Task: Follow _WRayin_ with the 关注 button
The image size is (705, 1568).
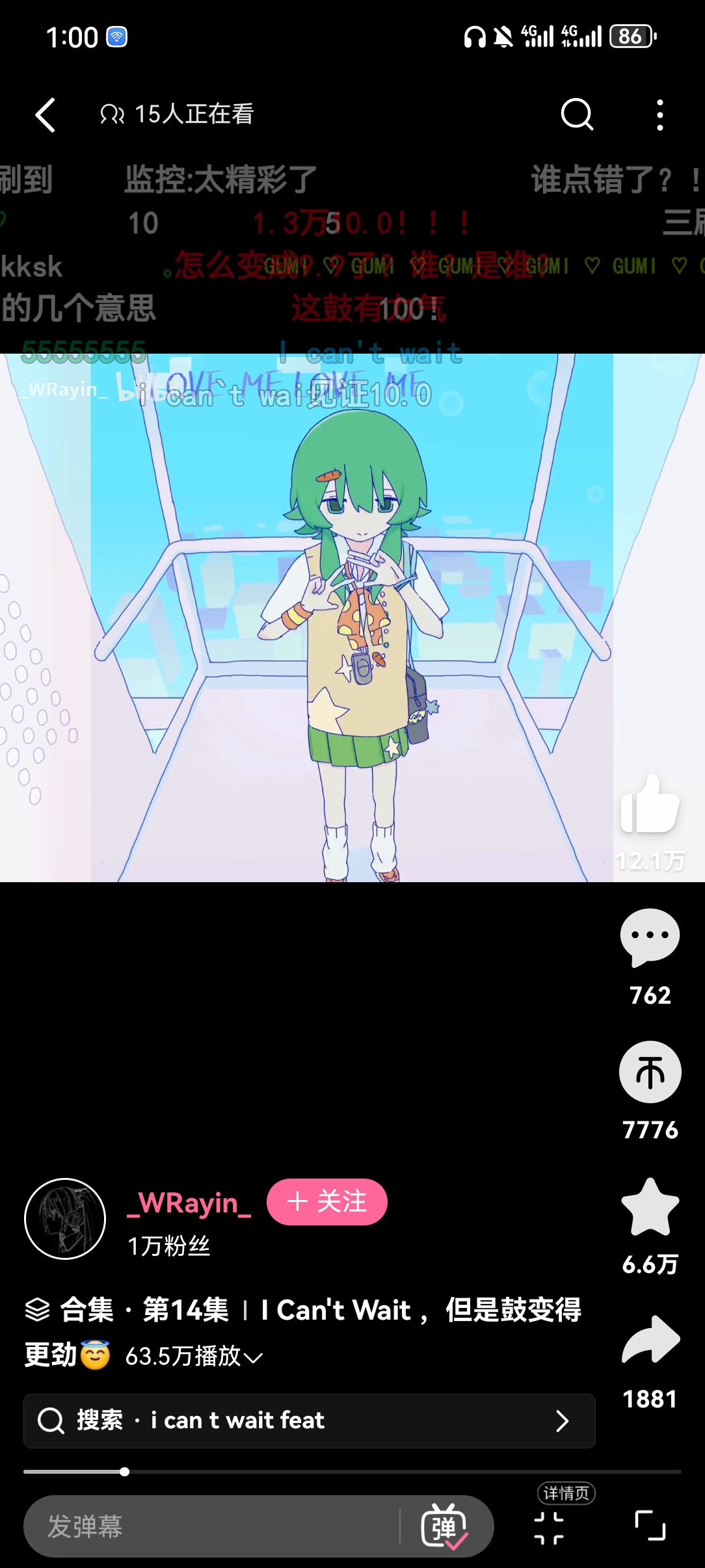Action: pyautogui.click(x=327, y=1202)
